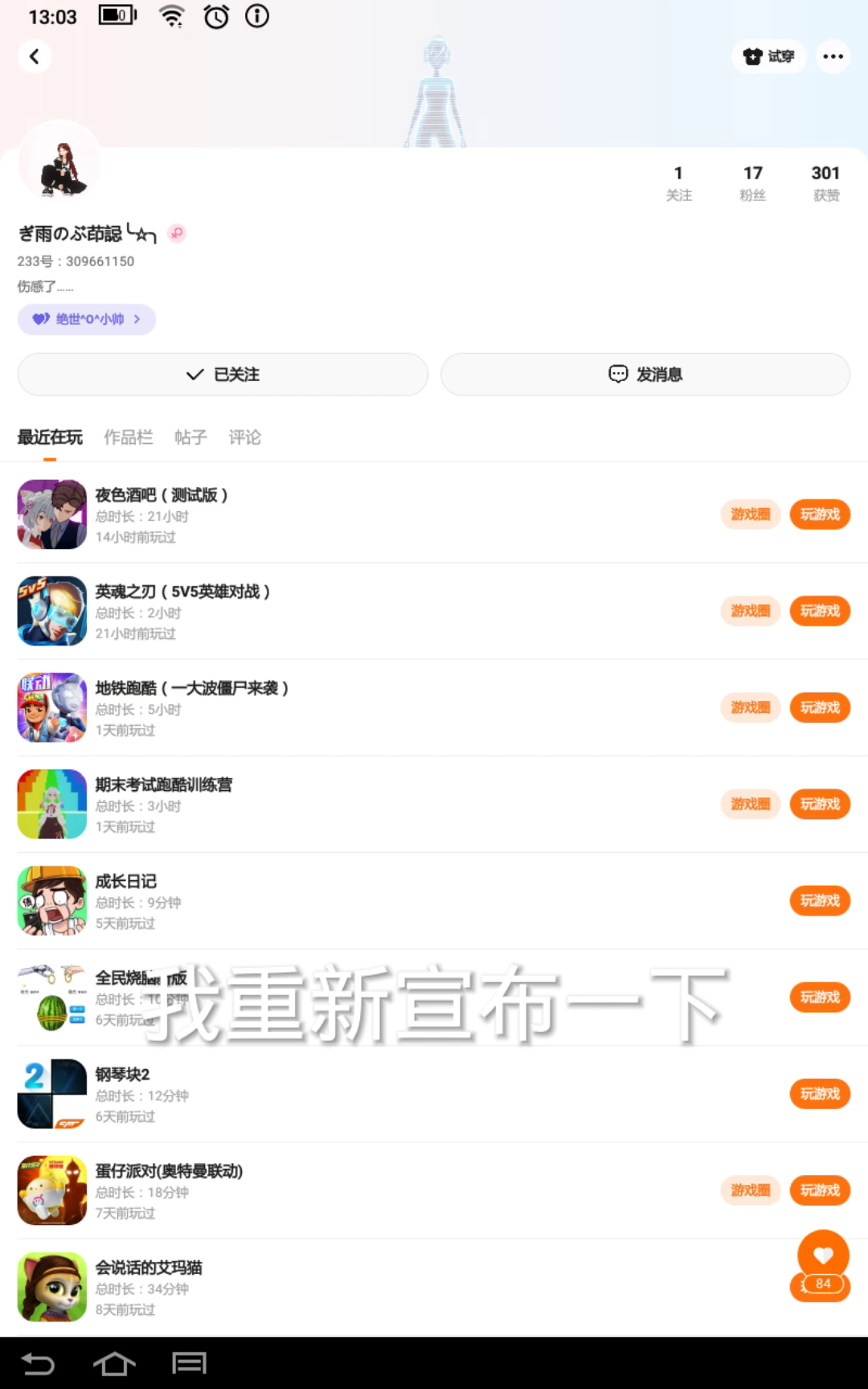Image resolution: width=868 pixels, height=1389 pixels.
Task: Tap the 已关注 following button
Action: 223,375
